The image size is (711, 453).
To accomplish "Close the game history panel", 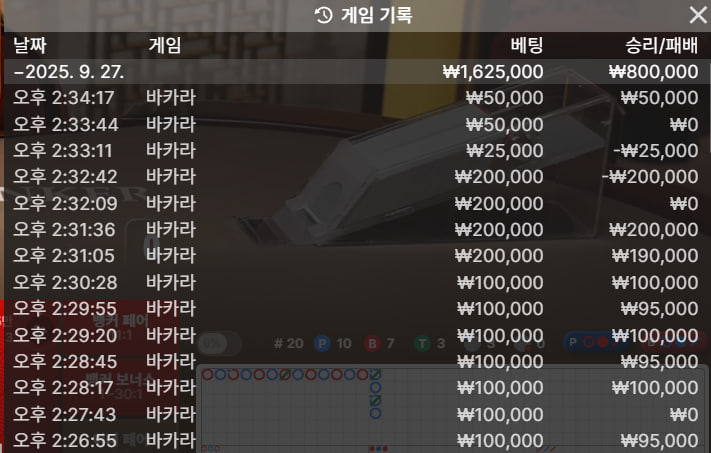I will click(x=697, y=15).
